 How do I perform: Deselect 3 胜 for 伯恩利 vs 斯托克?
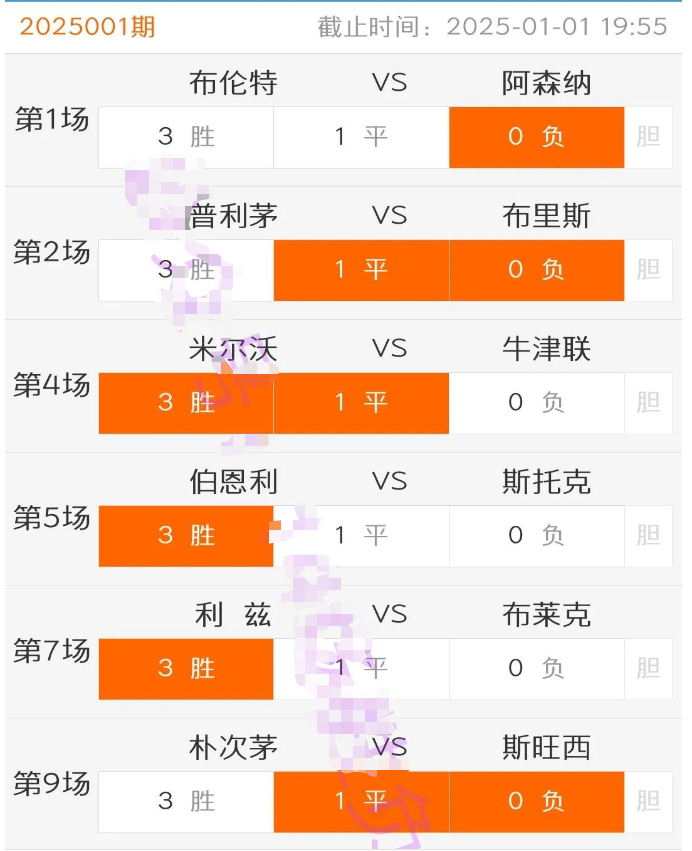coord(186,536)
